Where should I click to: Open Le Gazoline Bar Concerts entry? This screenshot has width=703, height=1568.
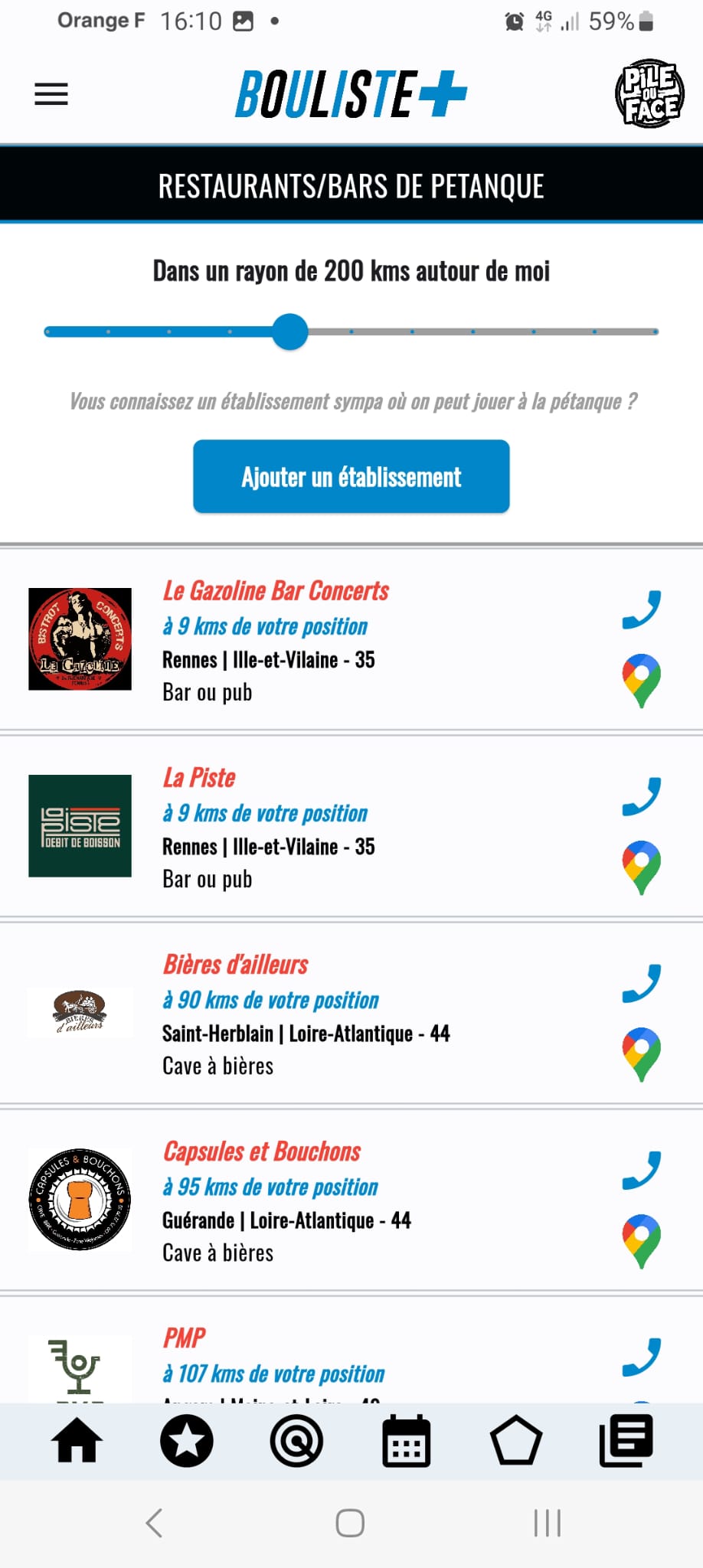point(276,591)
